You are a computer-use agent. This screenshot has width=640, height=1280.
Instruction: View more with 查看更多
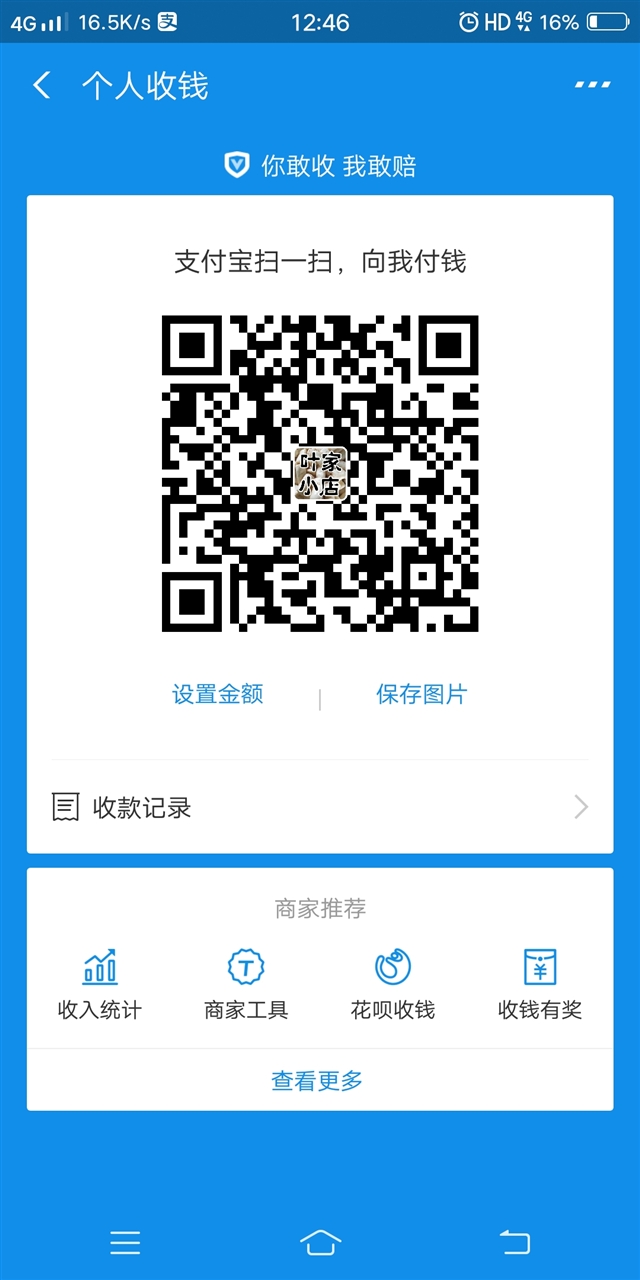[317, 1080]
